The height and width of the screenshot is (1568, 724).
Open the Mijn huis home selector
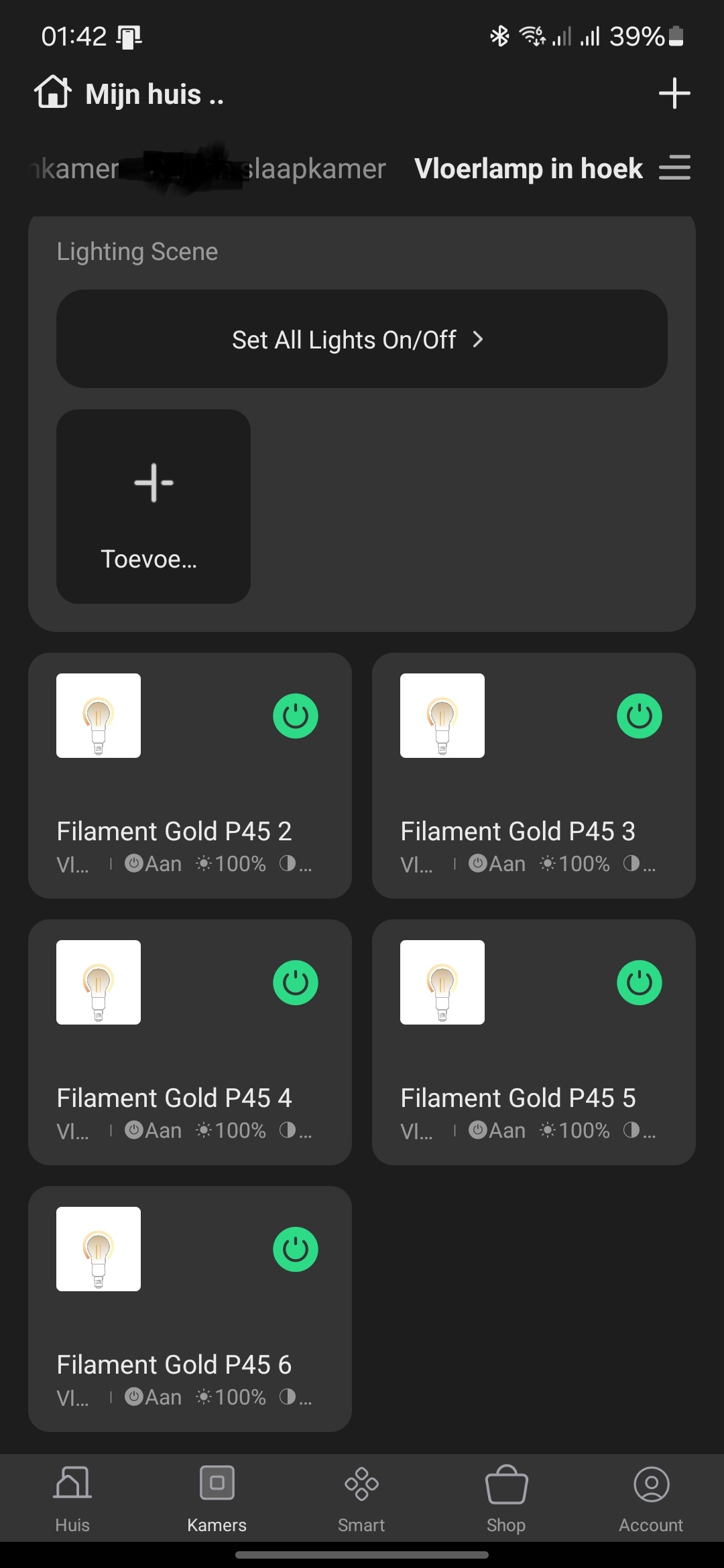[x=129, y=94]
